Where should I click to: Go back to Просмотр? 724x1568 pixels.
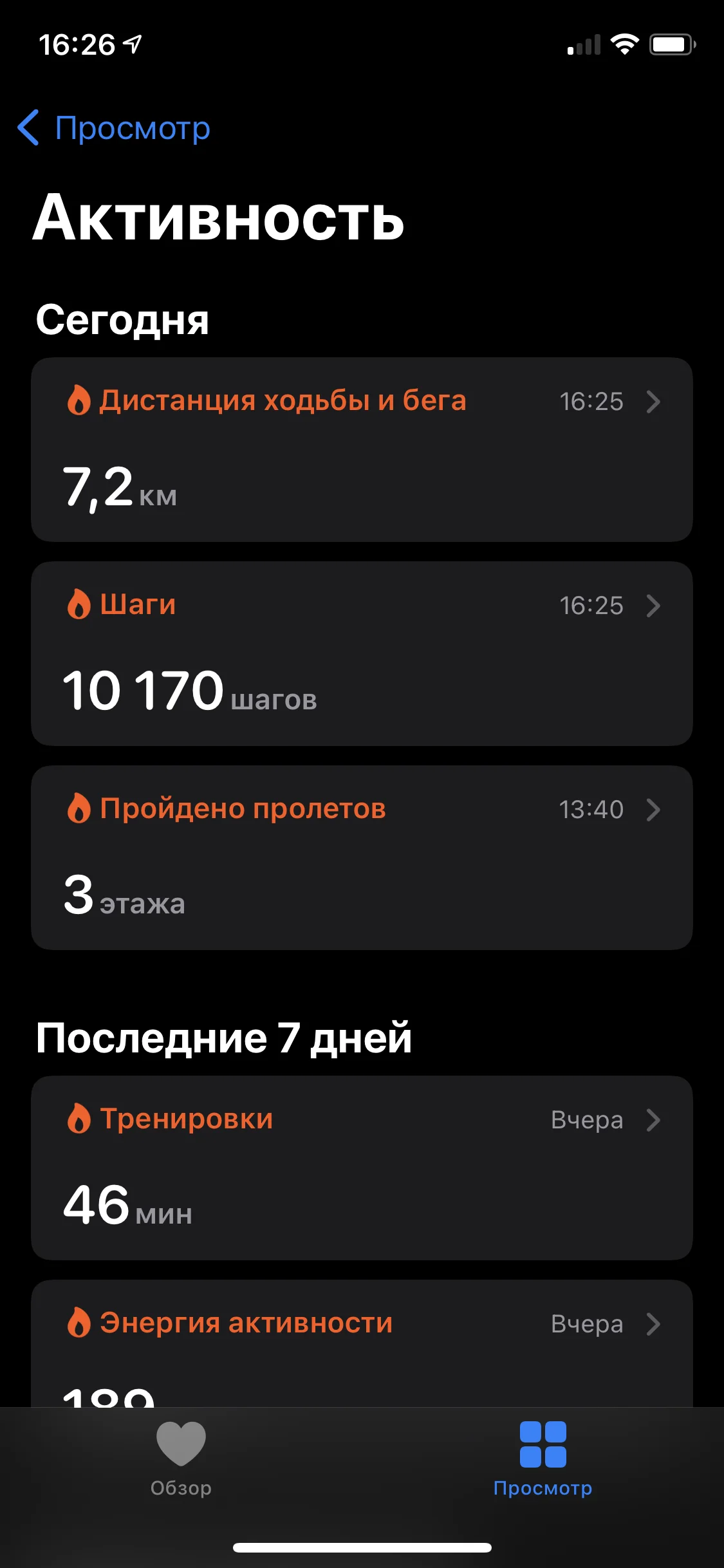point(115,128)
